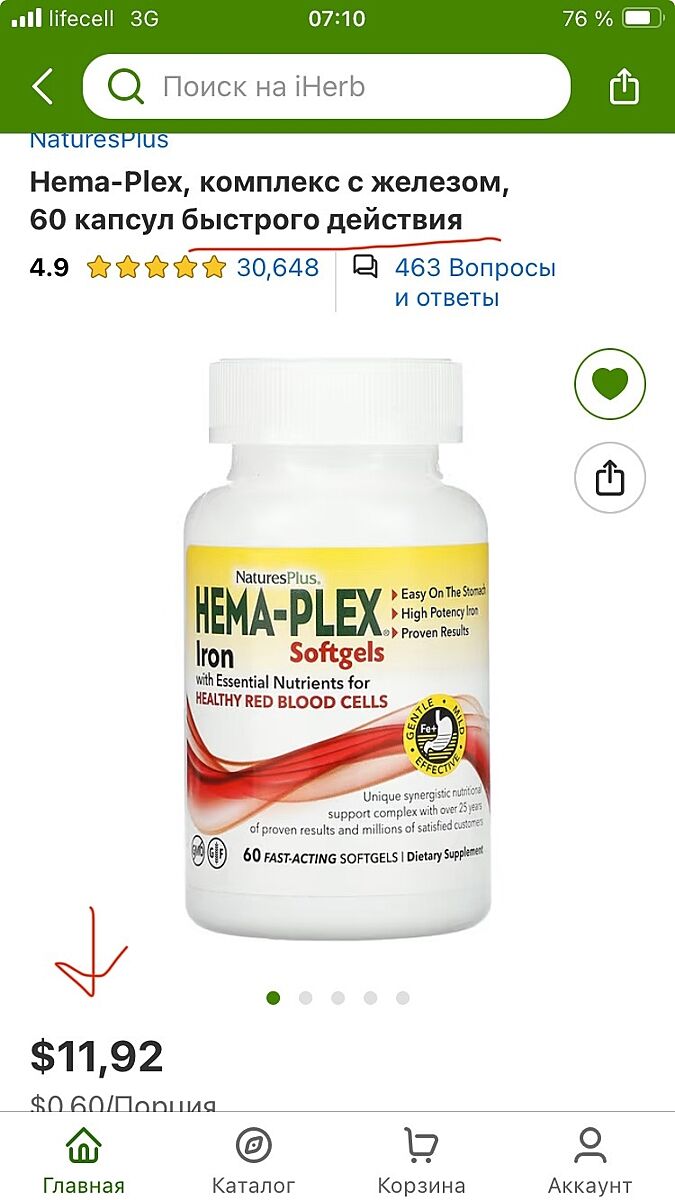Add Hema-Plex to the wishlist with the heart
The image size is (675, 1200).
[610, 384]
